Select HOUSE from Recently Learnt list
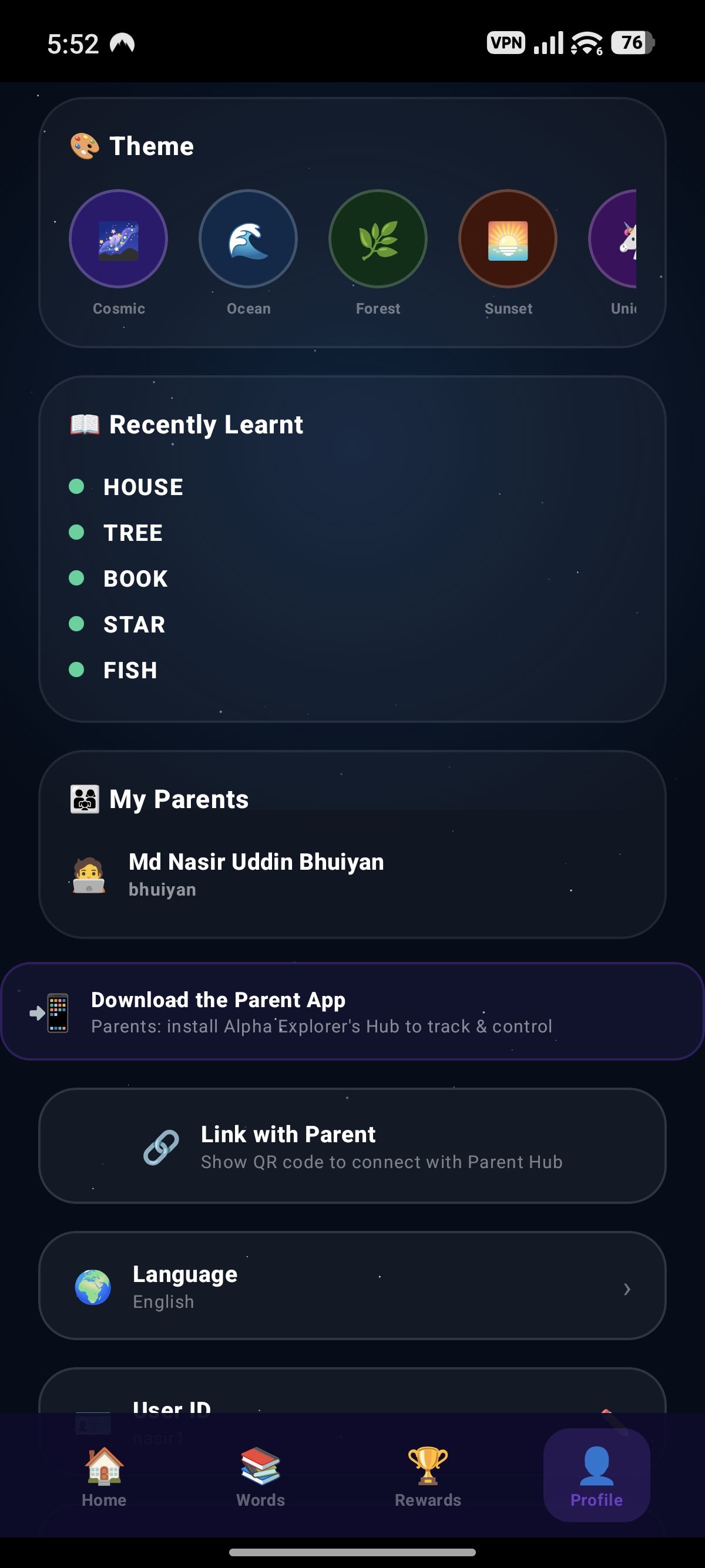Screen dimensions: 705x1568 [x=142, y=486]
